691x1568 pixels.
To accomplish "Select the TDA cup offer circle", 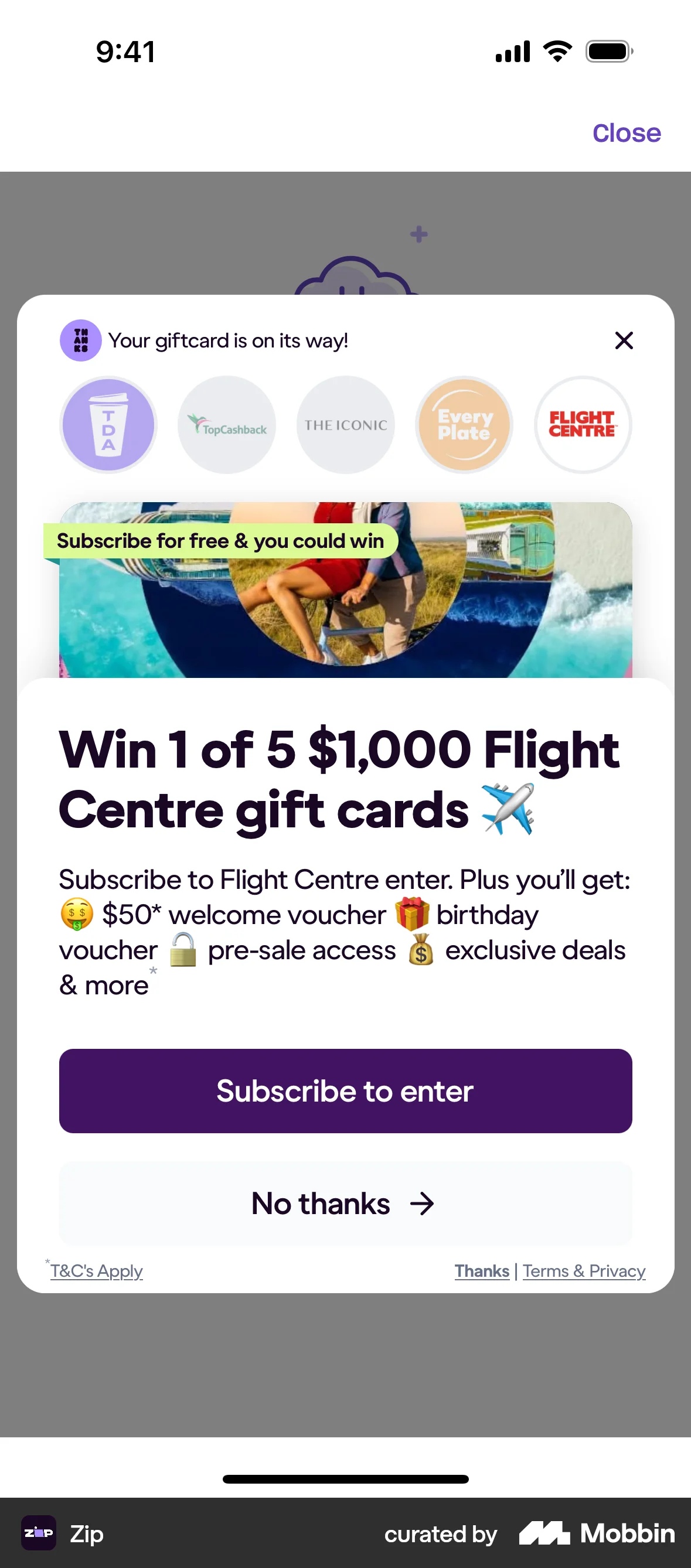I will (108, 425).
